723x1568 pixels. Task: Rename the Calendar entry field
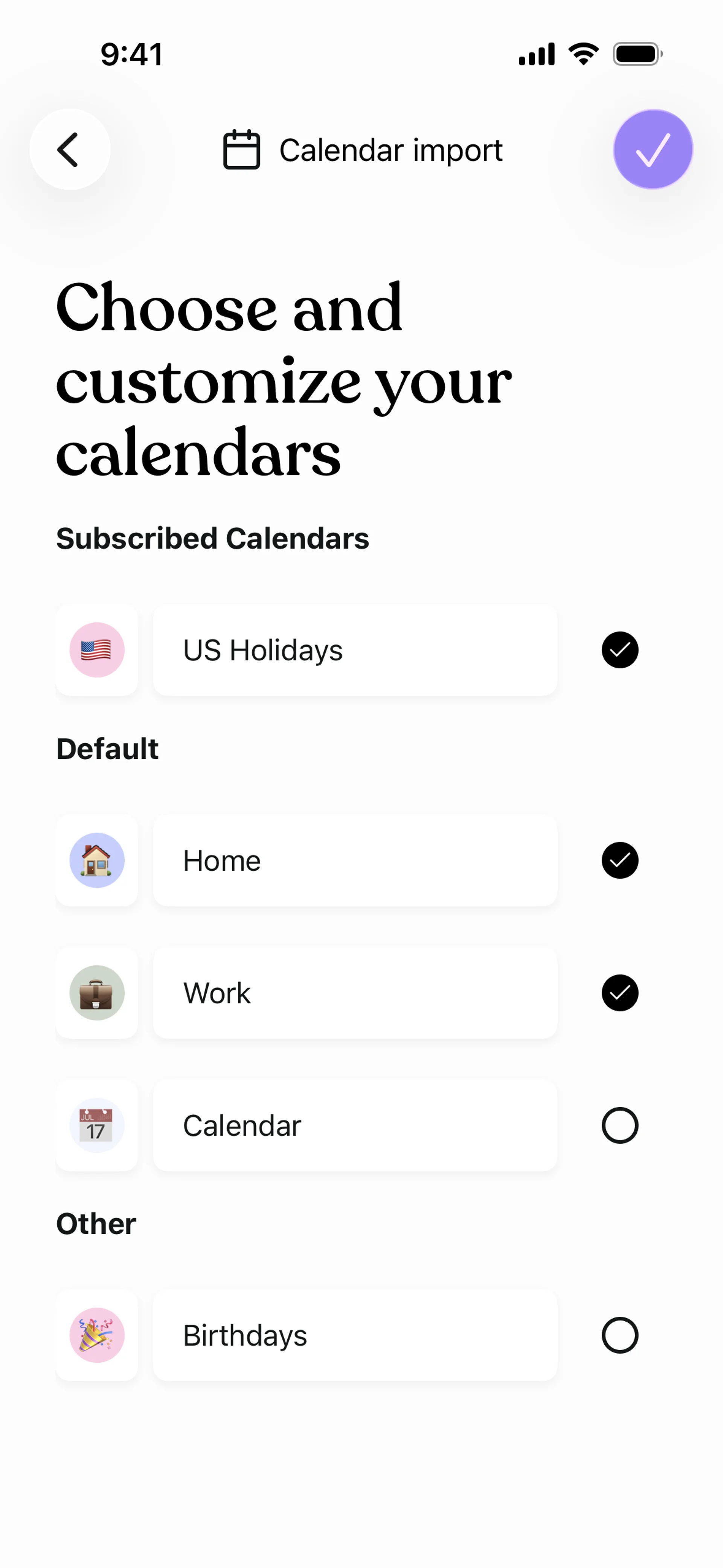[355, 1125]
